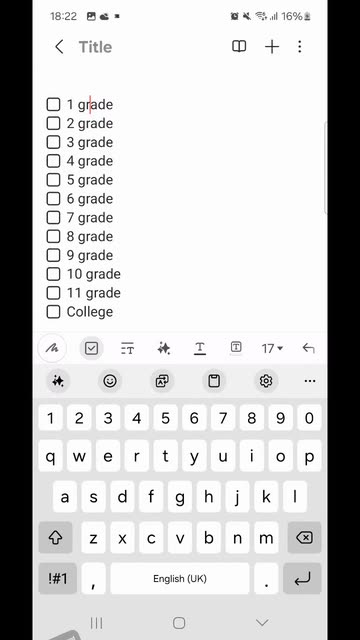The image size is (360, 640).
Task: Switch to reading mode via the book icon
Action: [x=239, y=47]
